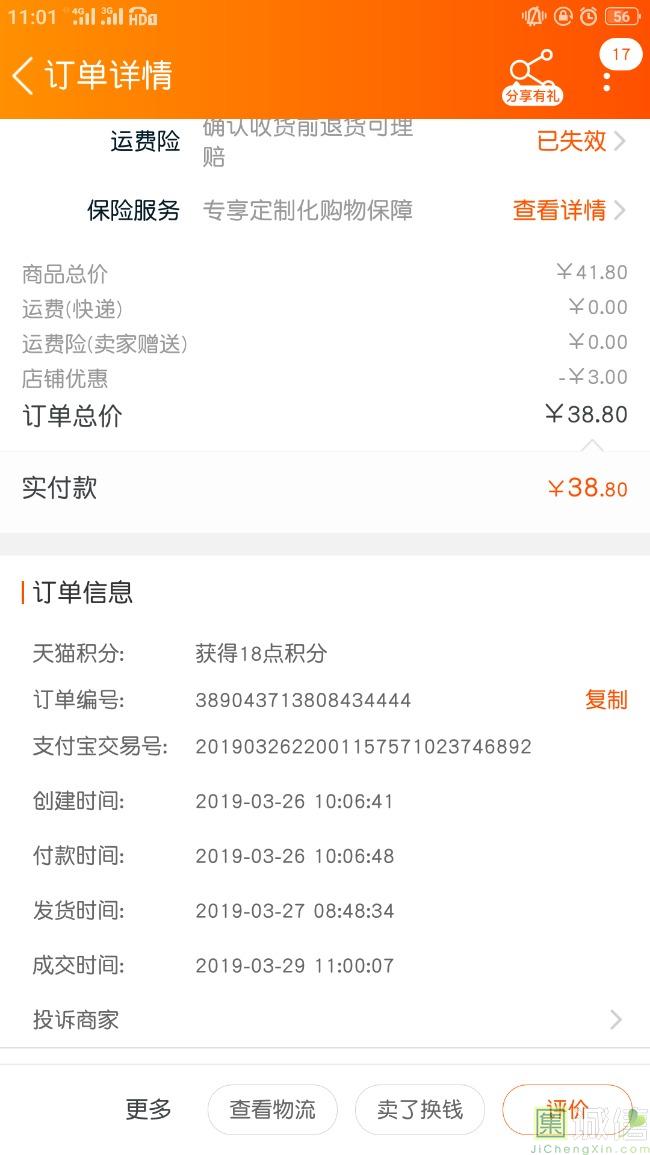
Task: Go back from 订单详情 page
Action: pyautogui.click(x=23, y=75)
